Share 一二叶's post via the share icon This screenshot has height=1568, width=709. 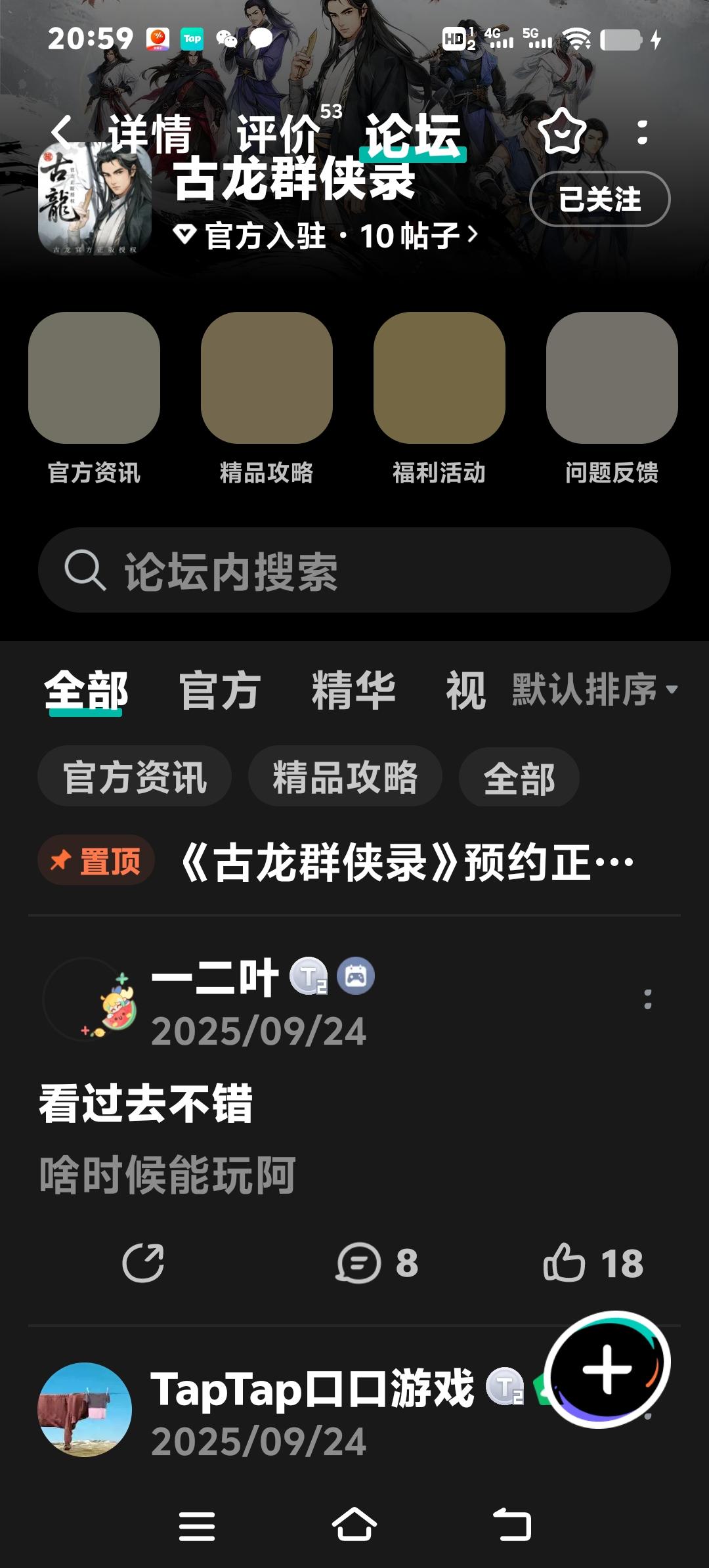pyautogui.click(x=142, y=1264)
